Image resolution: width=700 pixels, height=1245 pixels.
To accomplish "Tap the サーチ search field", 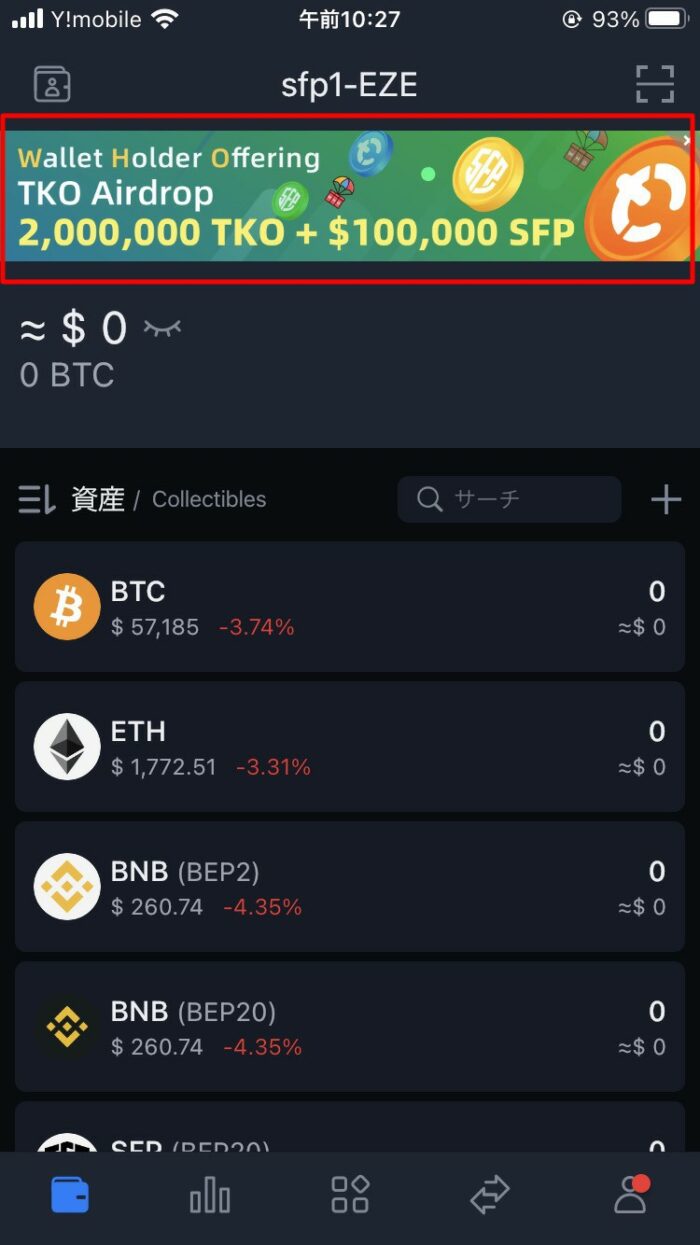I will coord(509,499).
